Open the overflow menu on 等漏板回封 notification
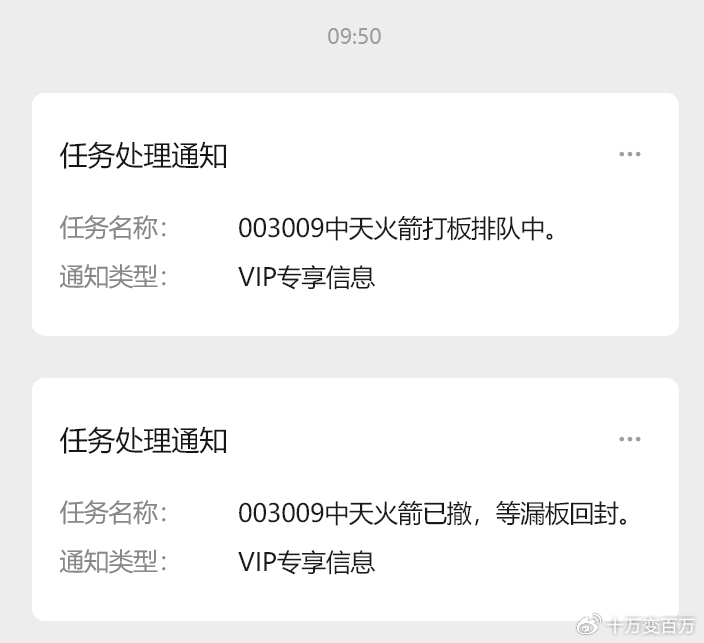This screenshot has height=643, width=704. pos(629,439)
